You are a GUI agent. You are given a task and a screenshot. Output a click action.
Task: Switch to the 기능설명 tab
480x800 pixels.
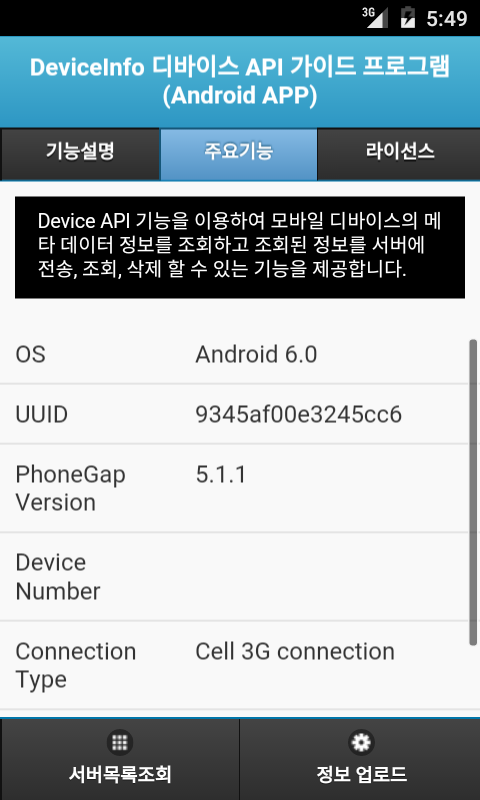[x=80, y=154]
